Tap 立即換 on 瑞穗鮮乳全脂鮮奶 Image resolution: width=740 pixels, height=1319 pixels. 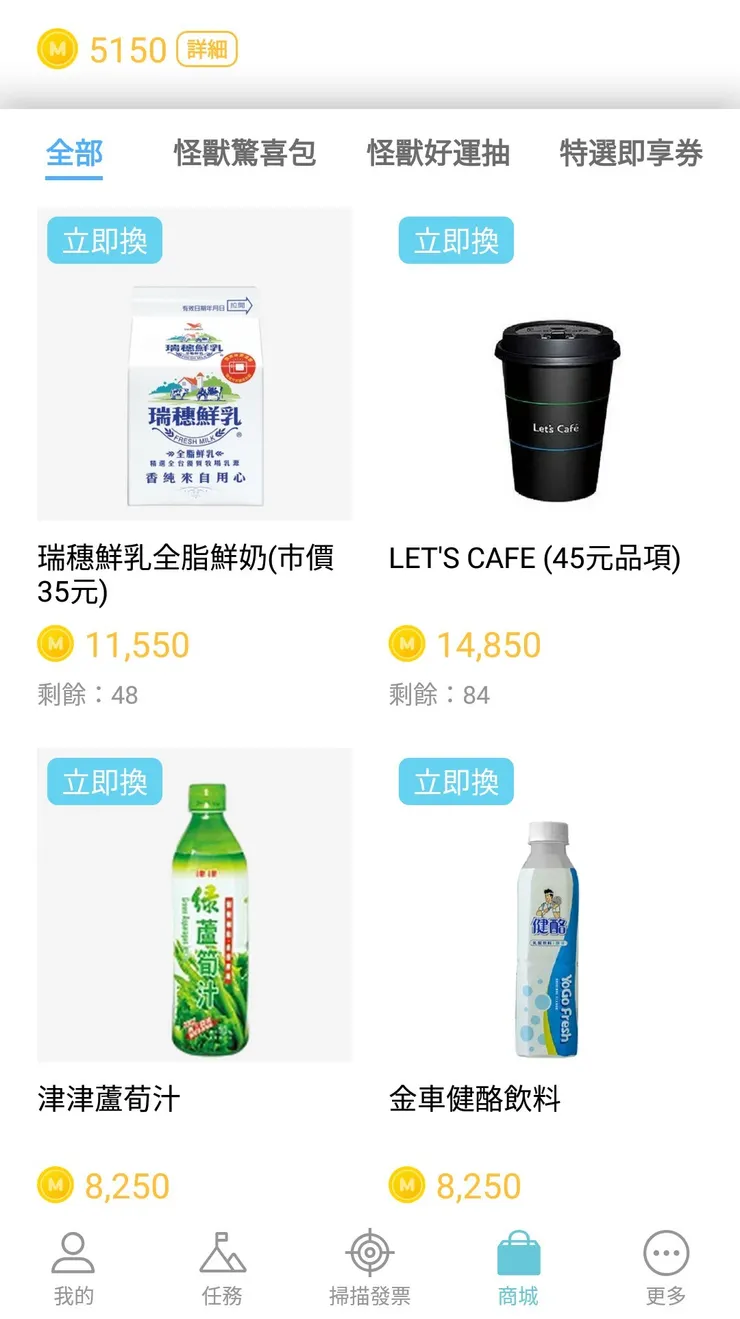pyautogui.click(x=104, y=240)
